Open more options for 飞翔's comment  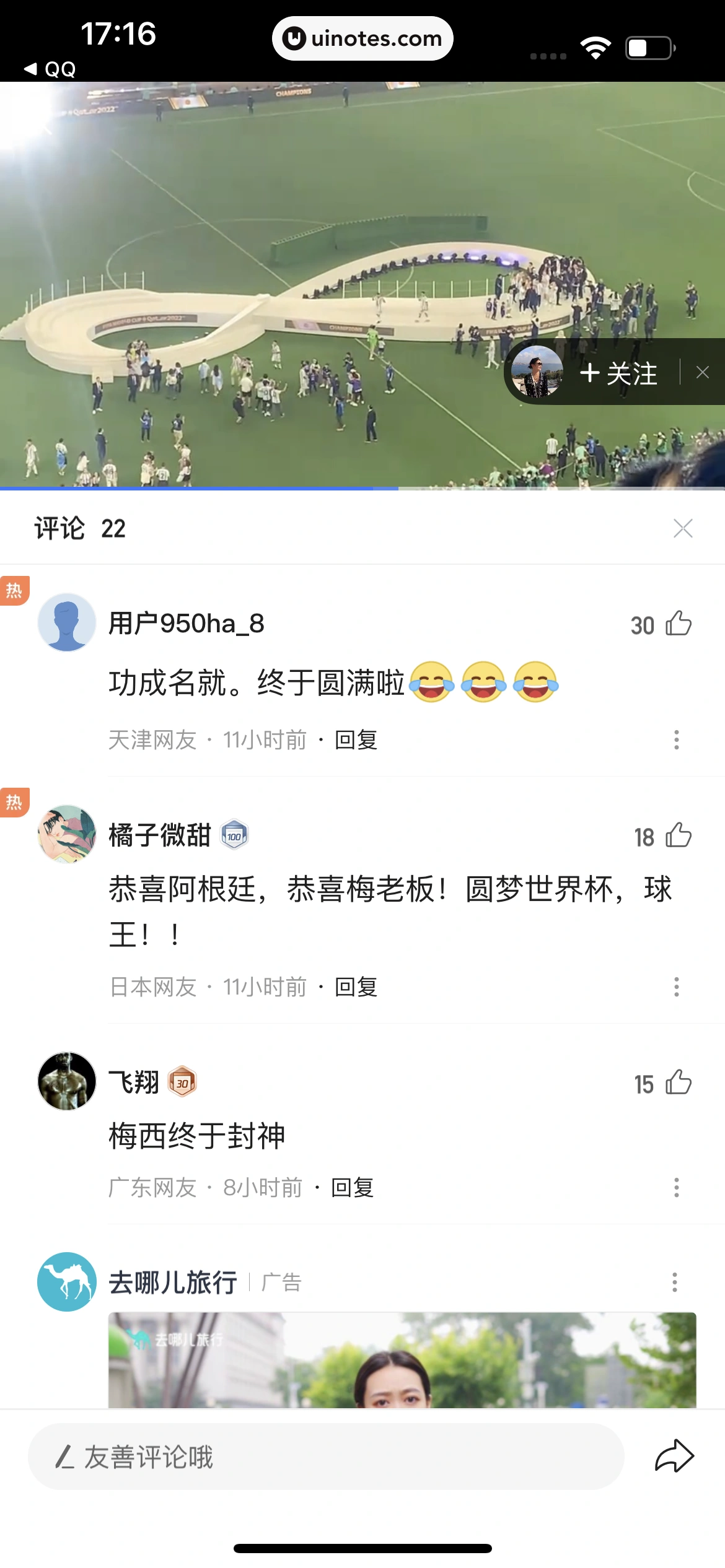coord(675,1187)
